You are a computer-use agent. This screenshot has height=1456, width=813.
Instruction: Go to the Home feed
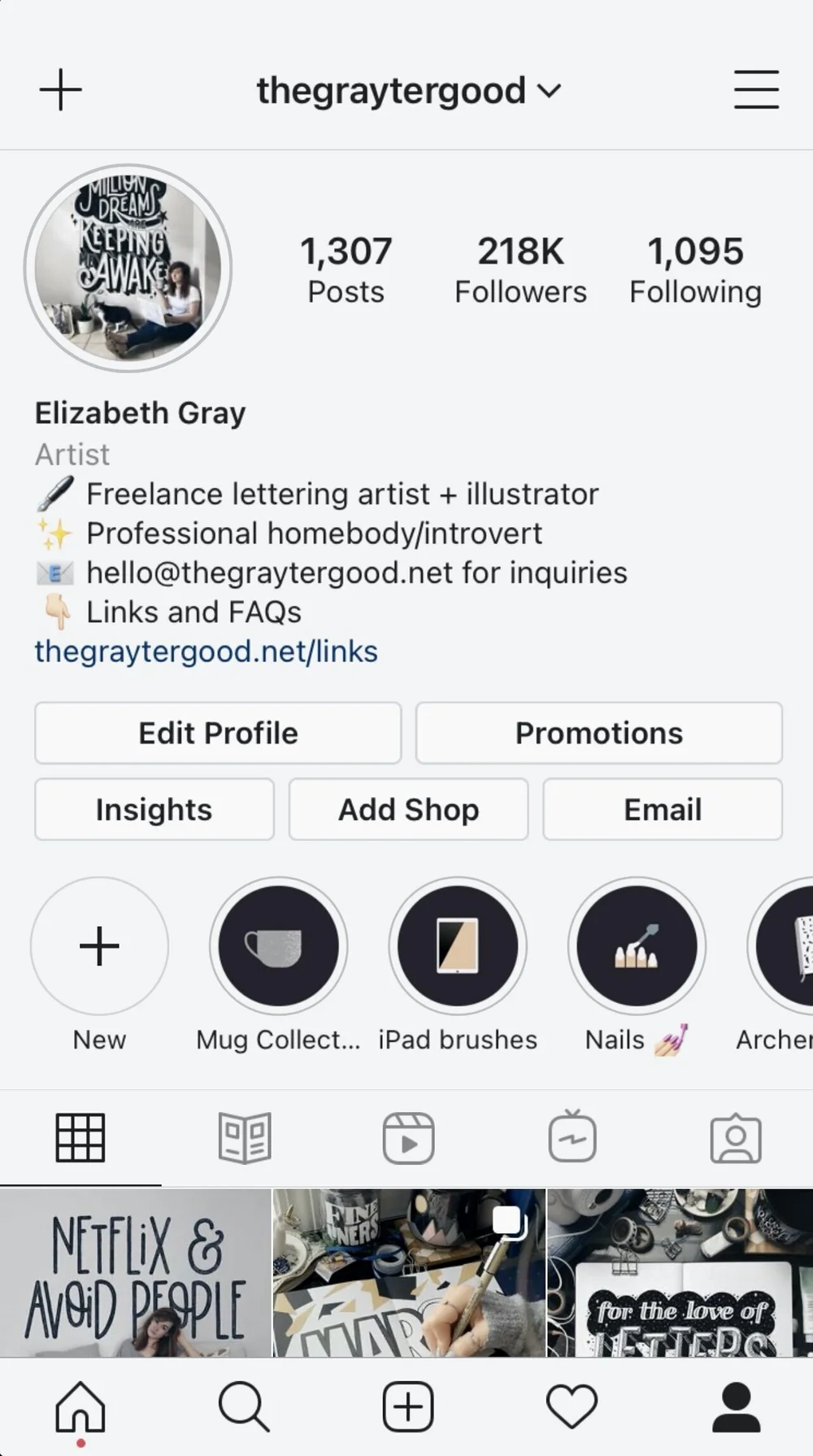click(x=80, y=1406)
